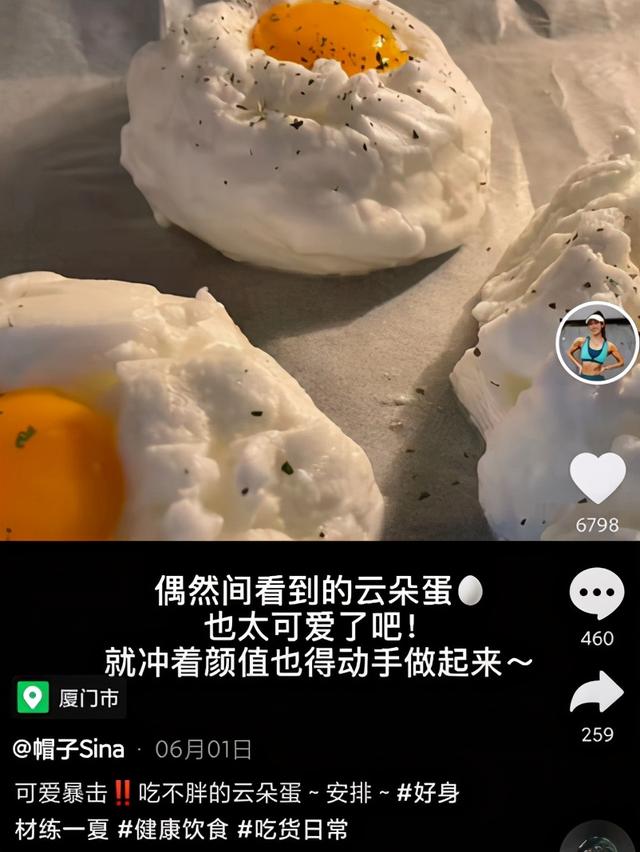Open the creator's profile picture
This screenshot has width=640, height=852.
[597, 342]
